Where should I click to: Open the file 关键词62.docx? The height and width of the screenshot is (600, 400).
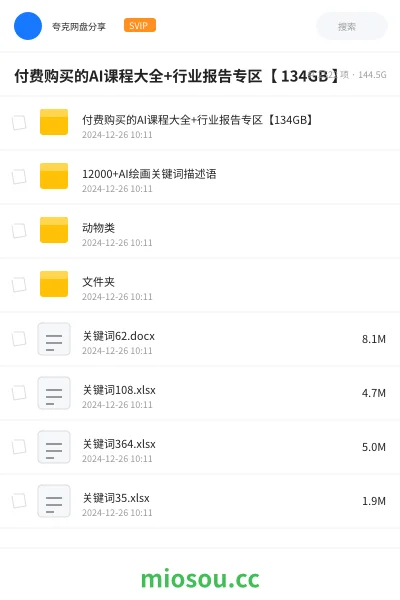[200, 339]
